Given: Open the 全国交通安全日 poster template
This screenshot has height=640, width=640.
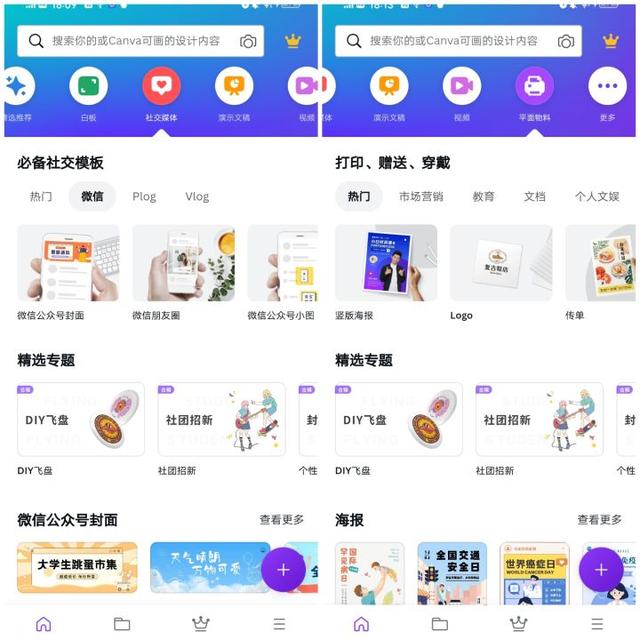Looking at the screenshot, I should point(452,574).
